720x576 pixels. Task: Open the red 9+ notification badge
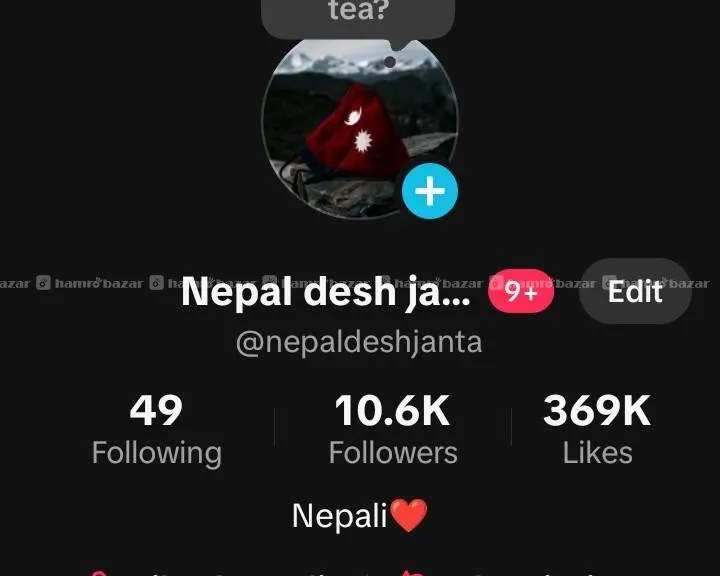click(x=521, y=292)
